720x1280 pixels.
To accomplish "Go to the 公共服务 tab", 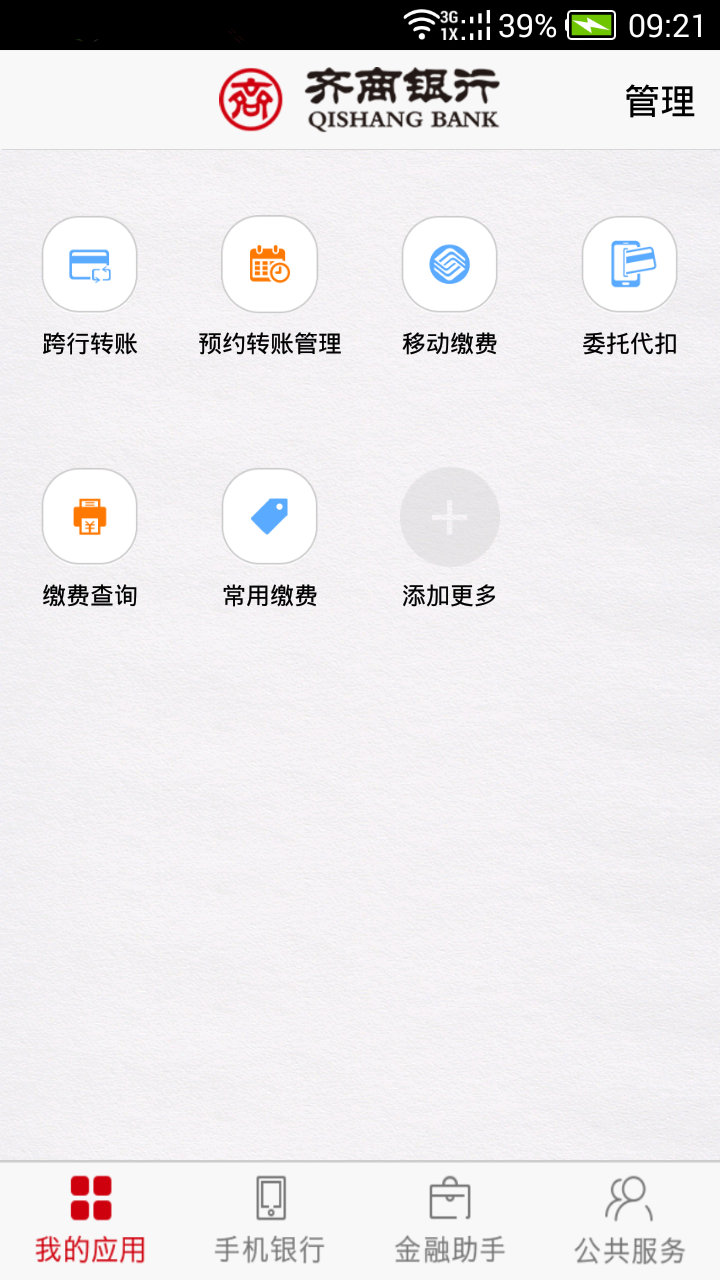I will coord(630,1220).
